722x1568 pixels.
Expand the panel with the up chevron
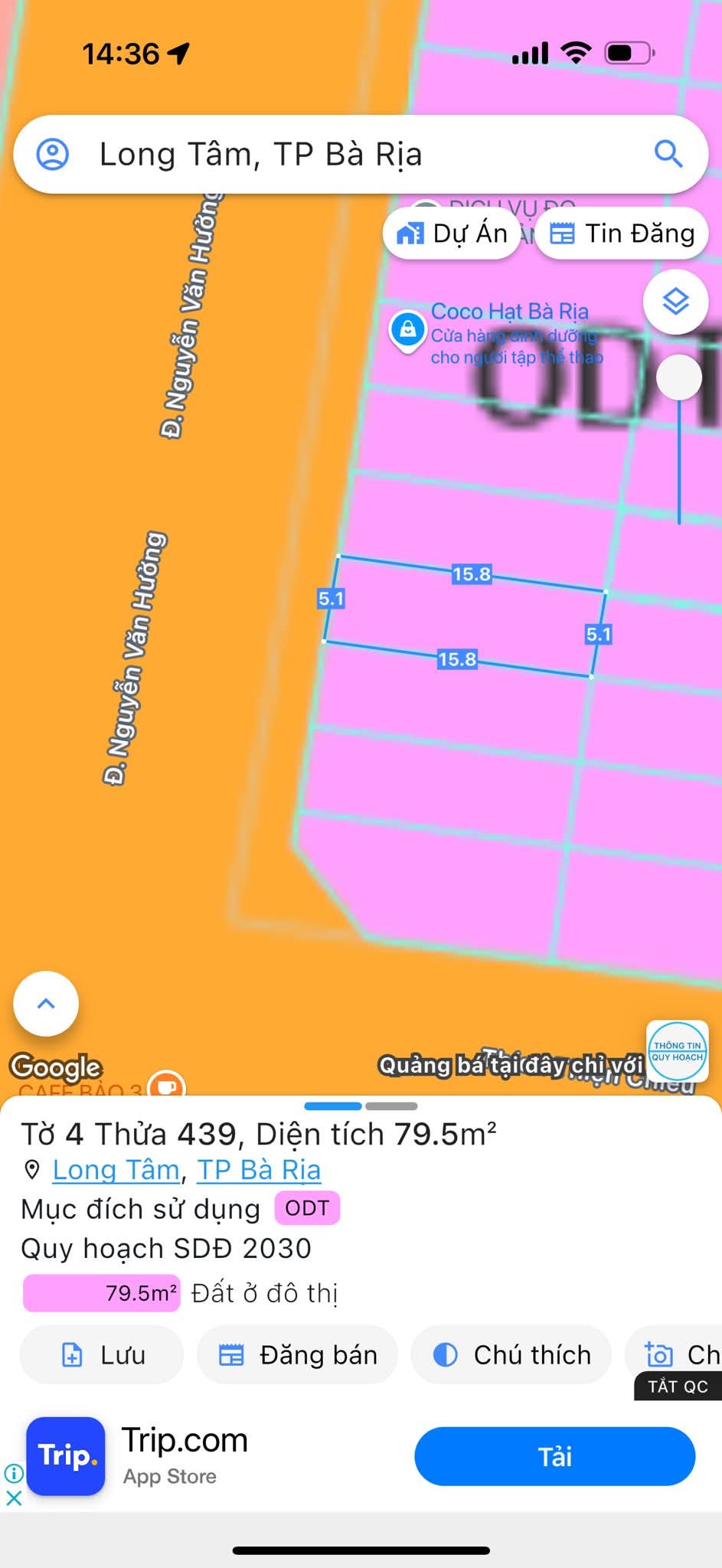[46, 1003]
